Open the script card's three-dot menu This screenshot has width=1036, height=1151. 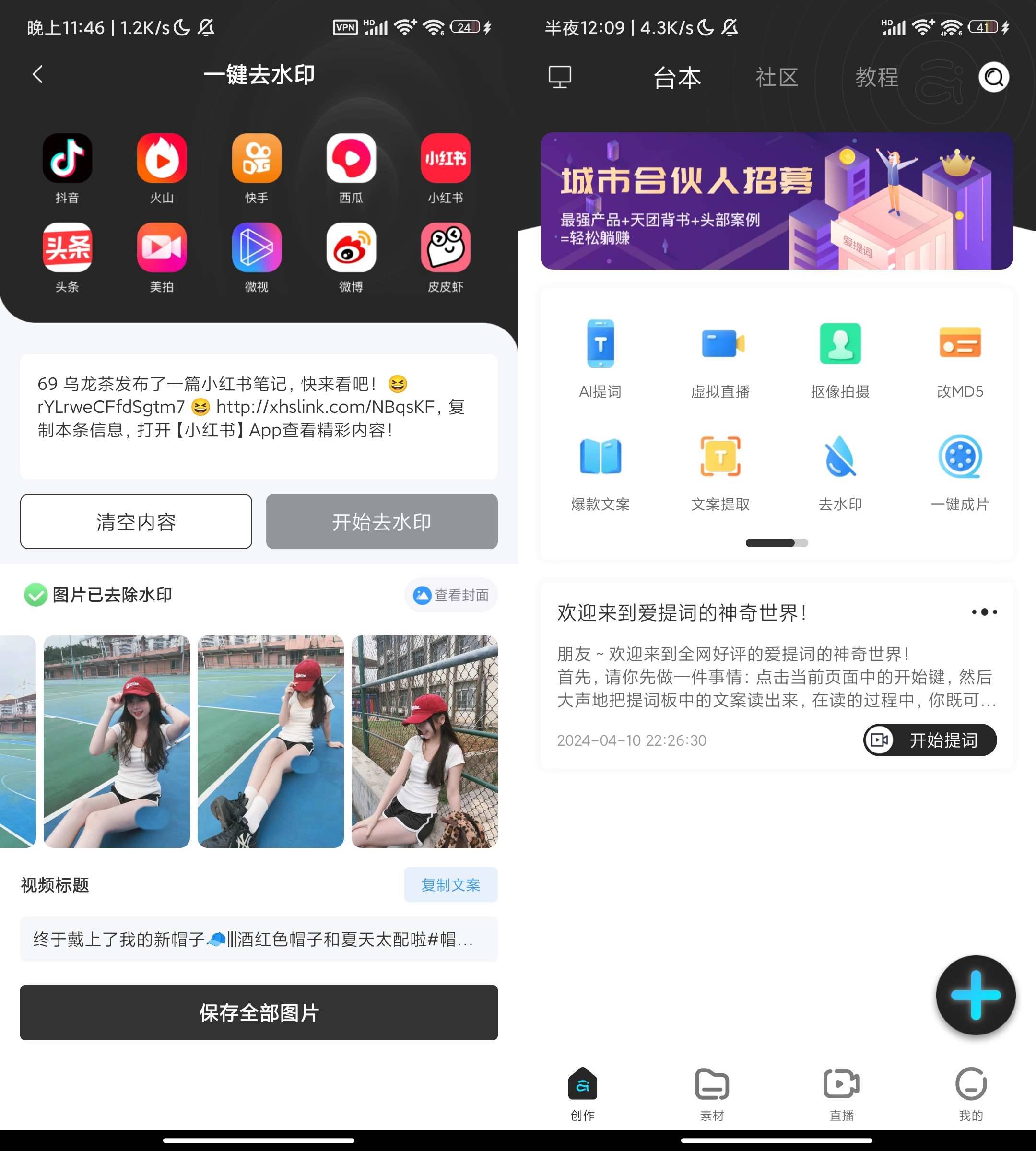(x=984, y=612)
